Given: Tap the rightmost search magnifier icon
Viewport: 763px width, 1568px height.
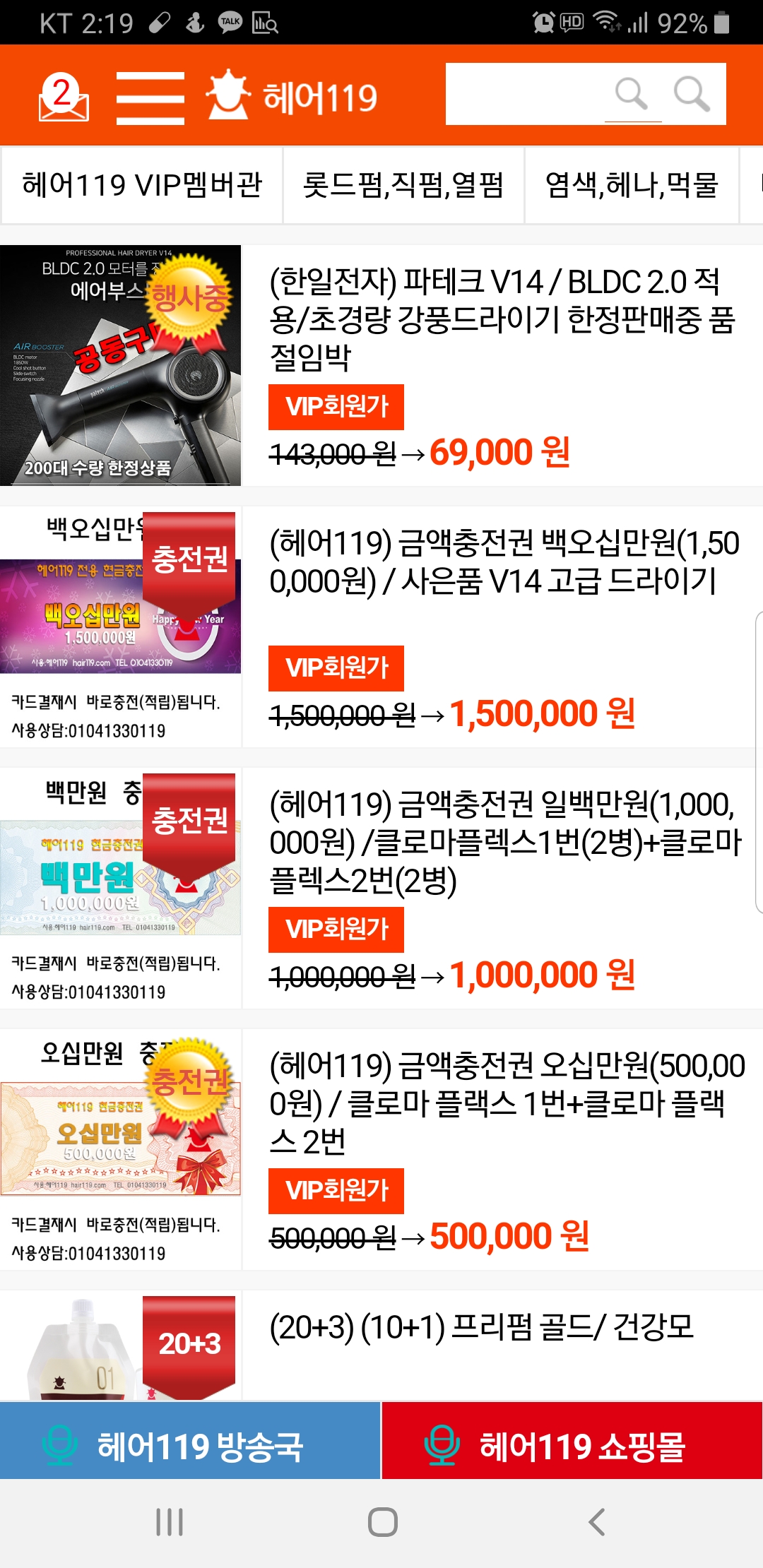Looking at the screenshot, I should [692, 94].
